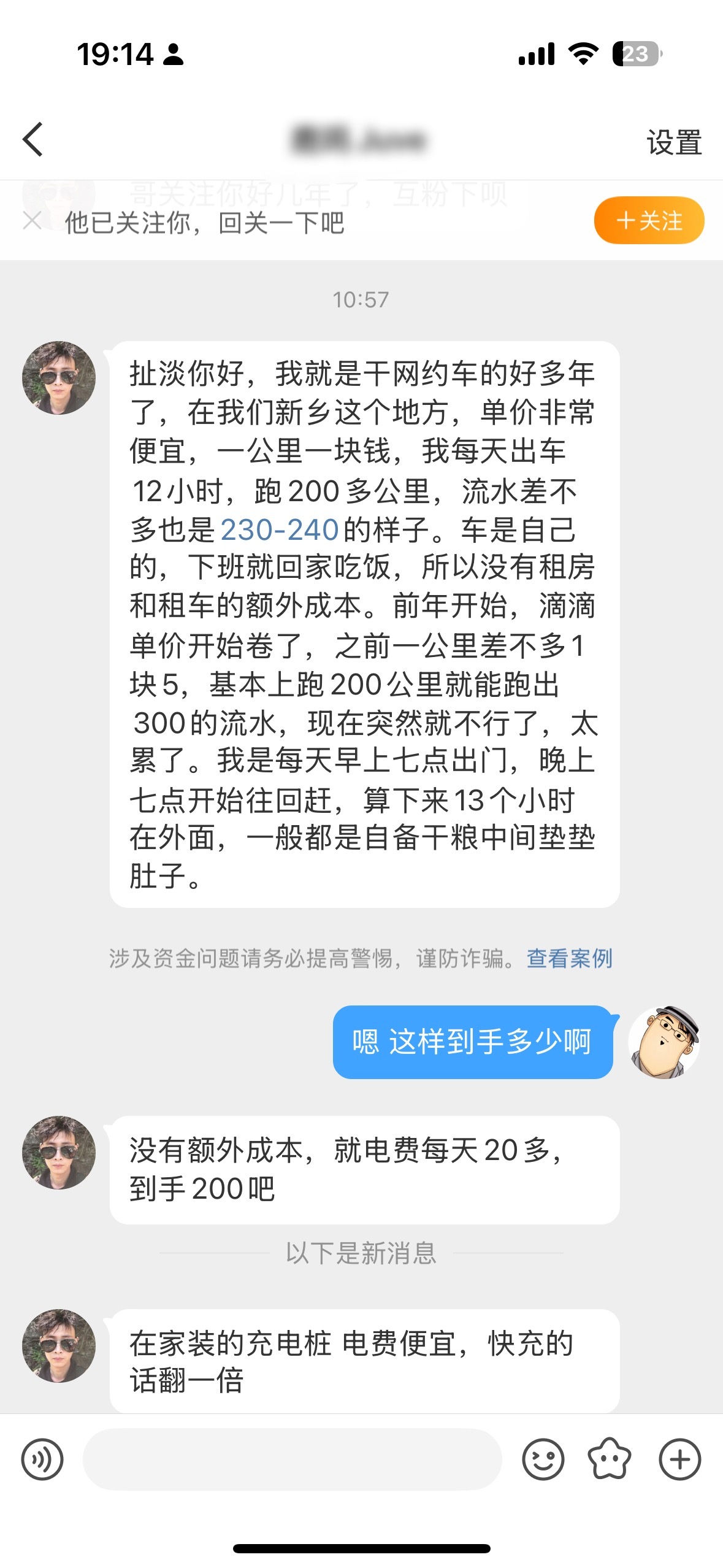Follow back with the 关注 button
The width and height of the screenshot is (723, 1568).
(648, 221)
